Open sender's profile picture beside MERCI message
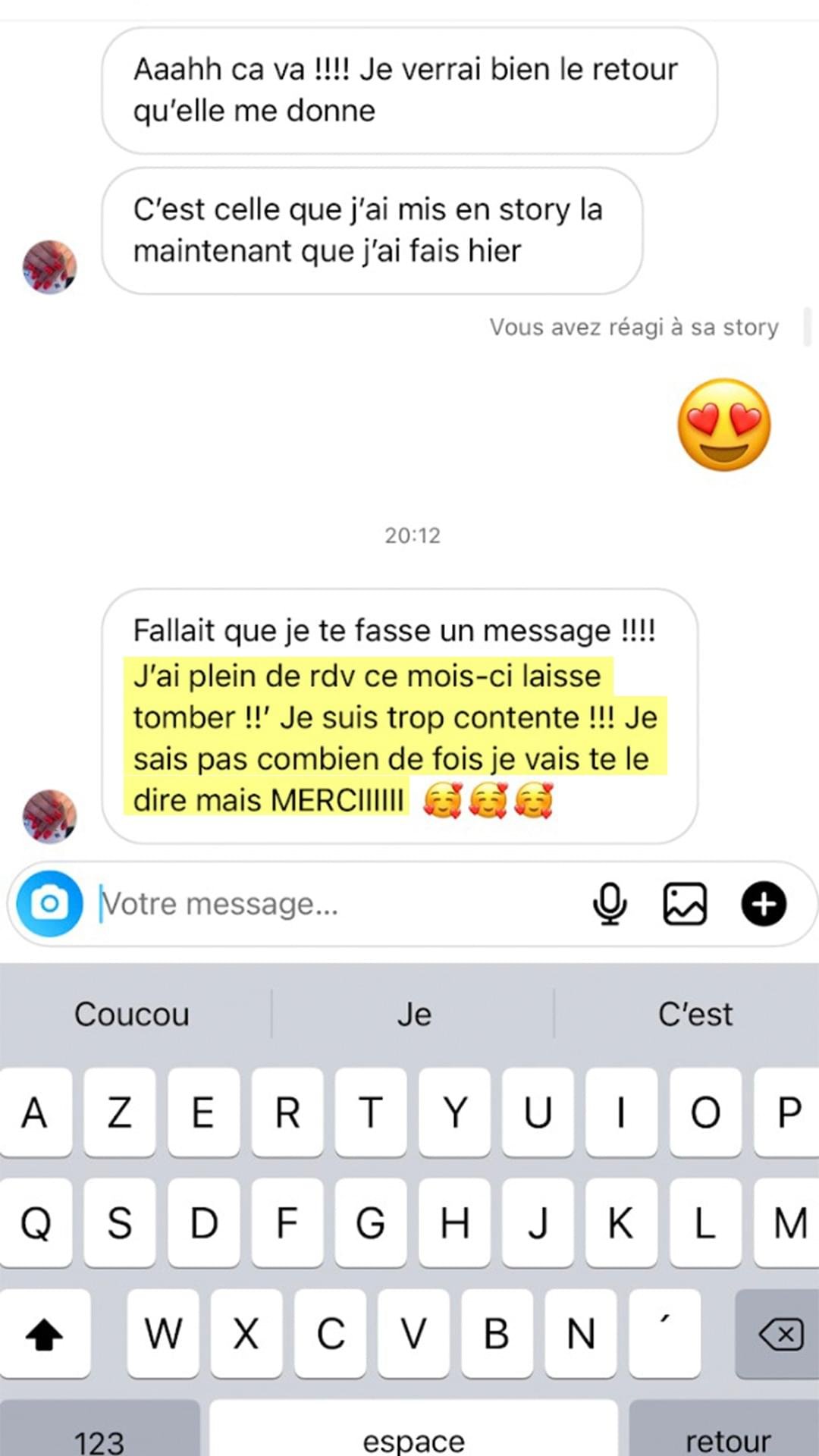819x1456 pixels. click(49, 816)
